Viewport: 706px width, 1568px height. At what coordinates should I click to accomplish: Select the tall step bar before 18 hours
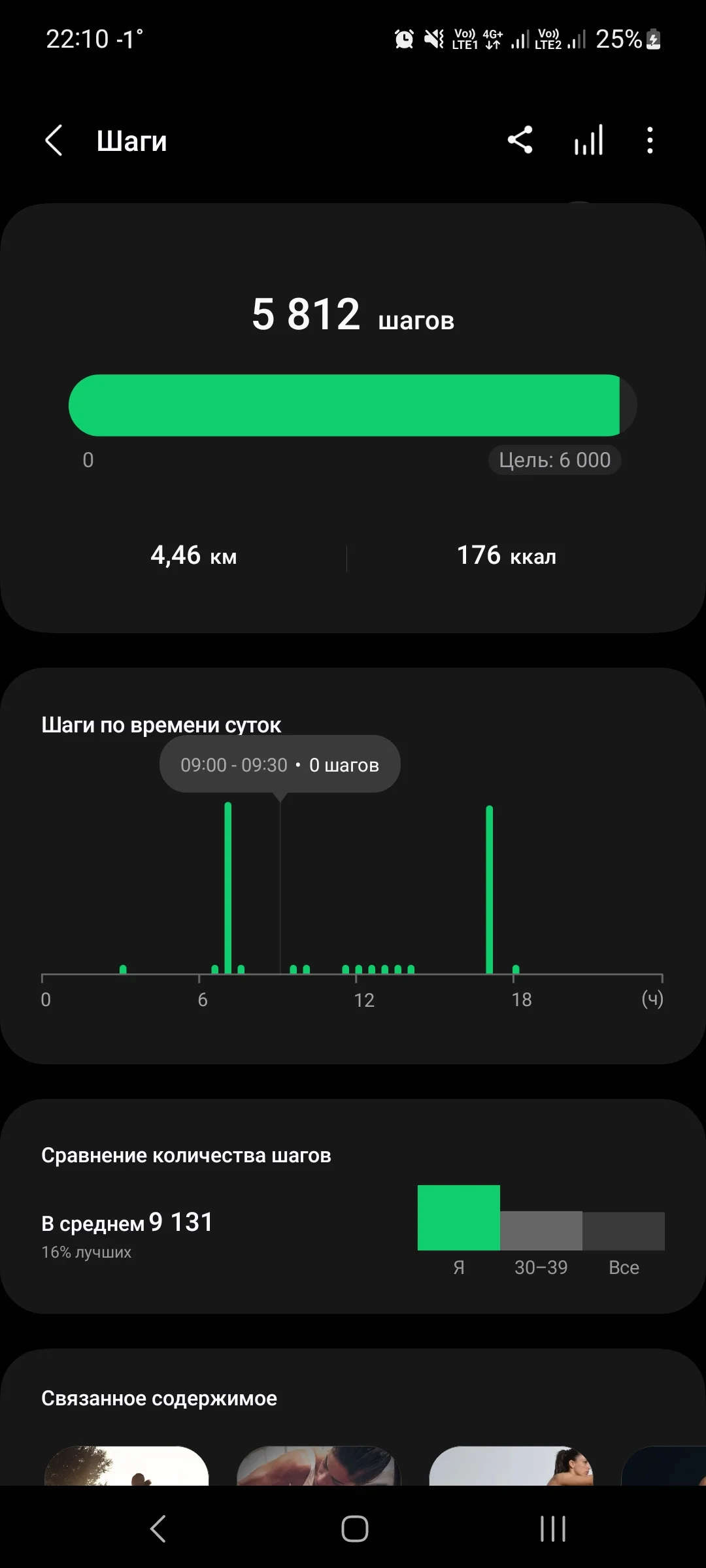pos(490,889)
